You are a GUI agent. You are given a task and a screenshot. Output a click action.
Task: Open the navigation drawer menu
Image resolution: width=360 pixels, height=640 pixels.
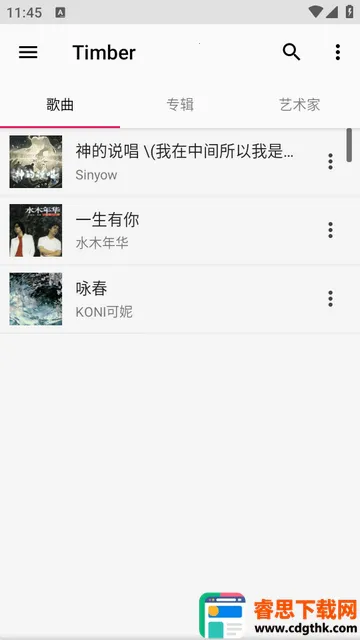[28, 52]
